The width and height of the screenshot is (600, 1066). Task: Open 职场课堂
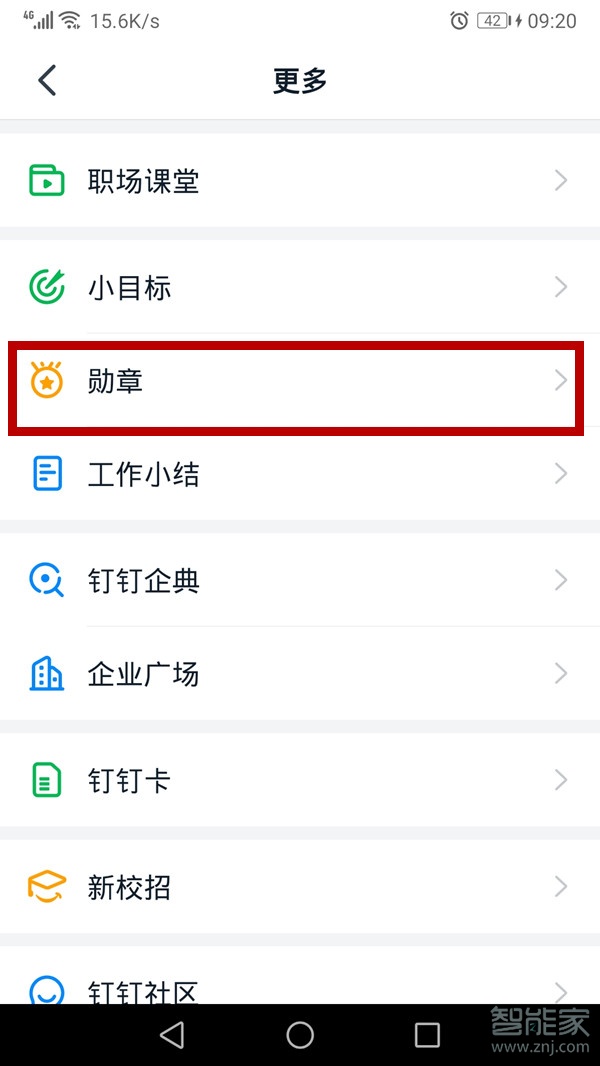point(300,181)
